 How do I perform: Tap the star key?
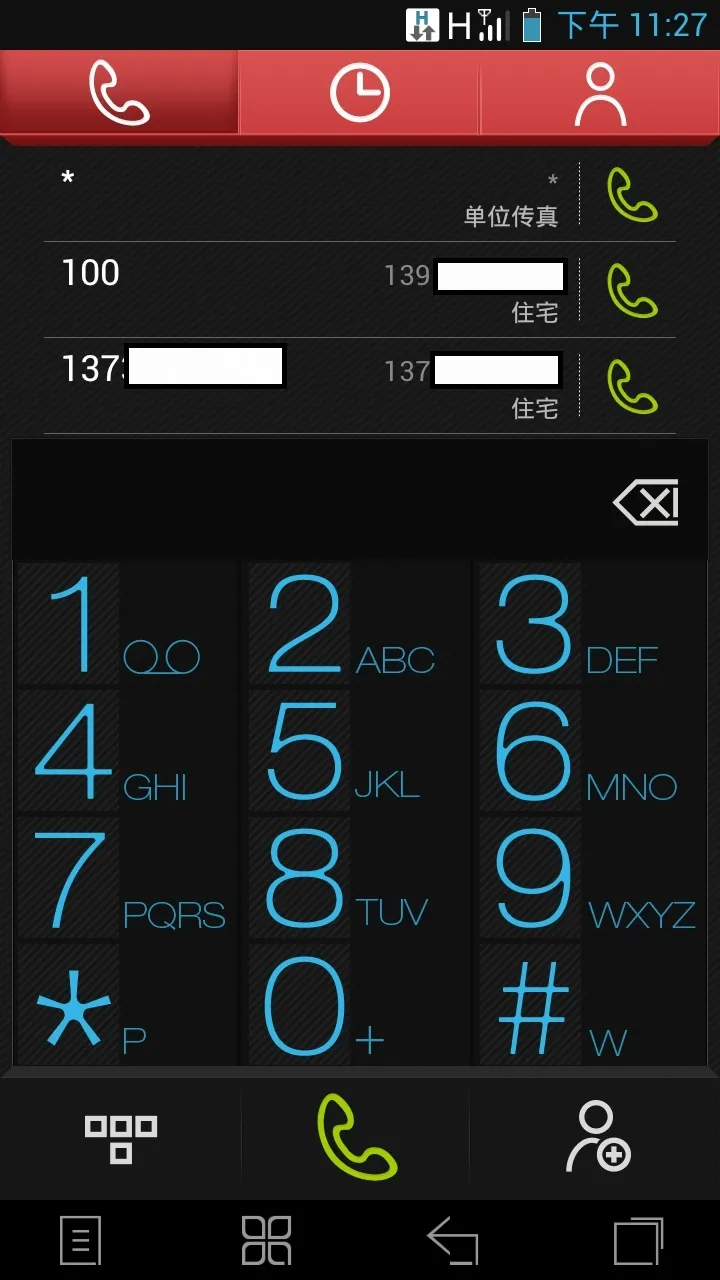125,1007
